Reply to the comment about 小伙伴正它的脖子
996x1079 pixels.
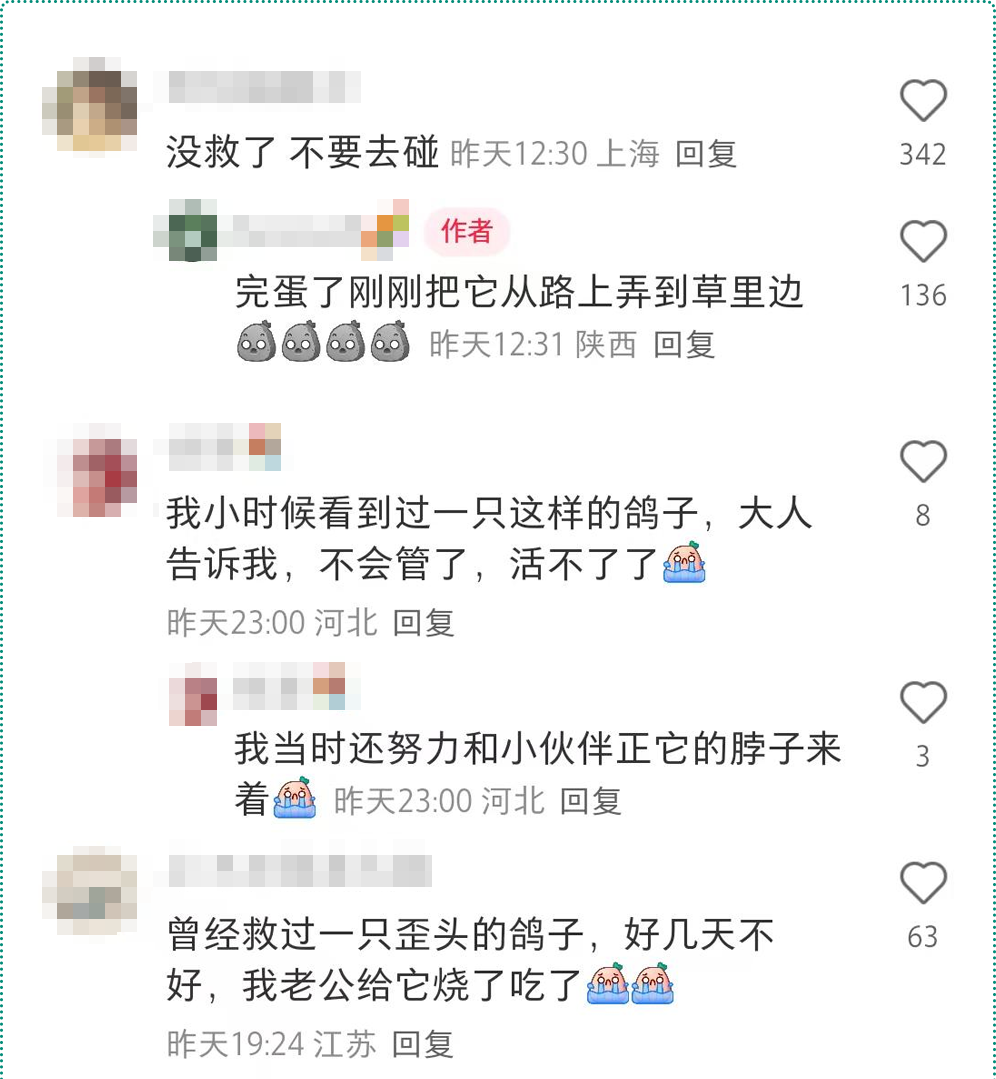point(590,801)
